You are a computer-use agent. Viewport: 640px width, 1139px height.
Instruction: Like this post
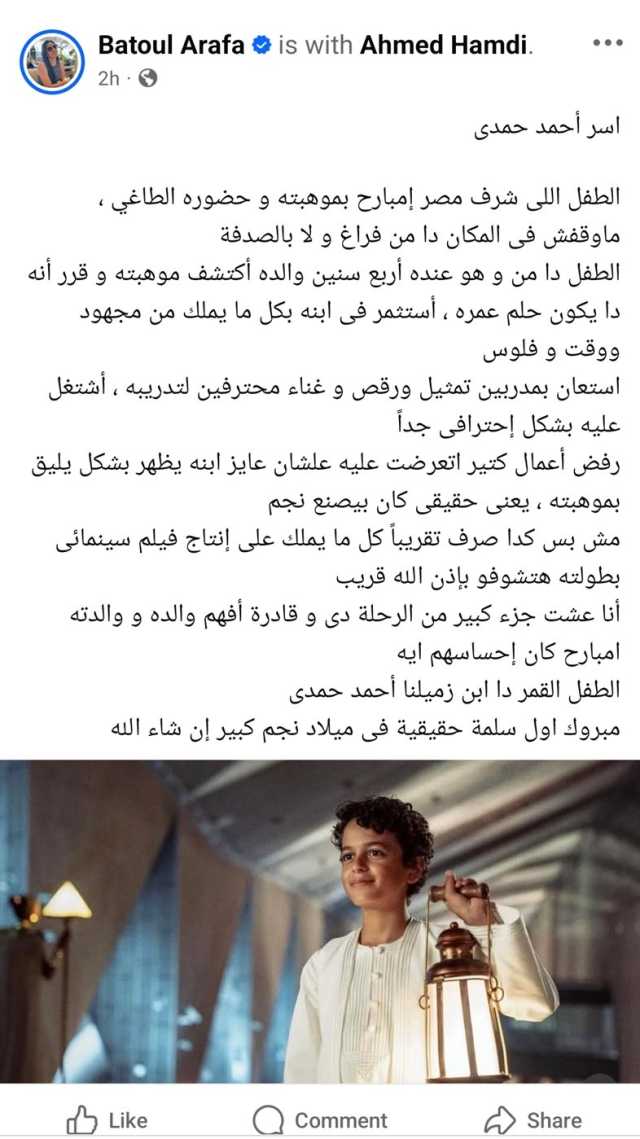click(106, 1119)
